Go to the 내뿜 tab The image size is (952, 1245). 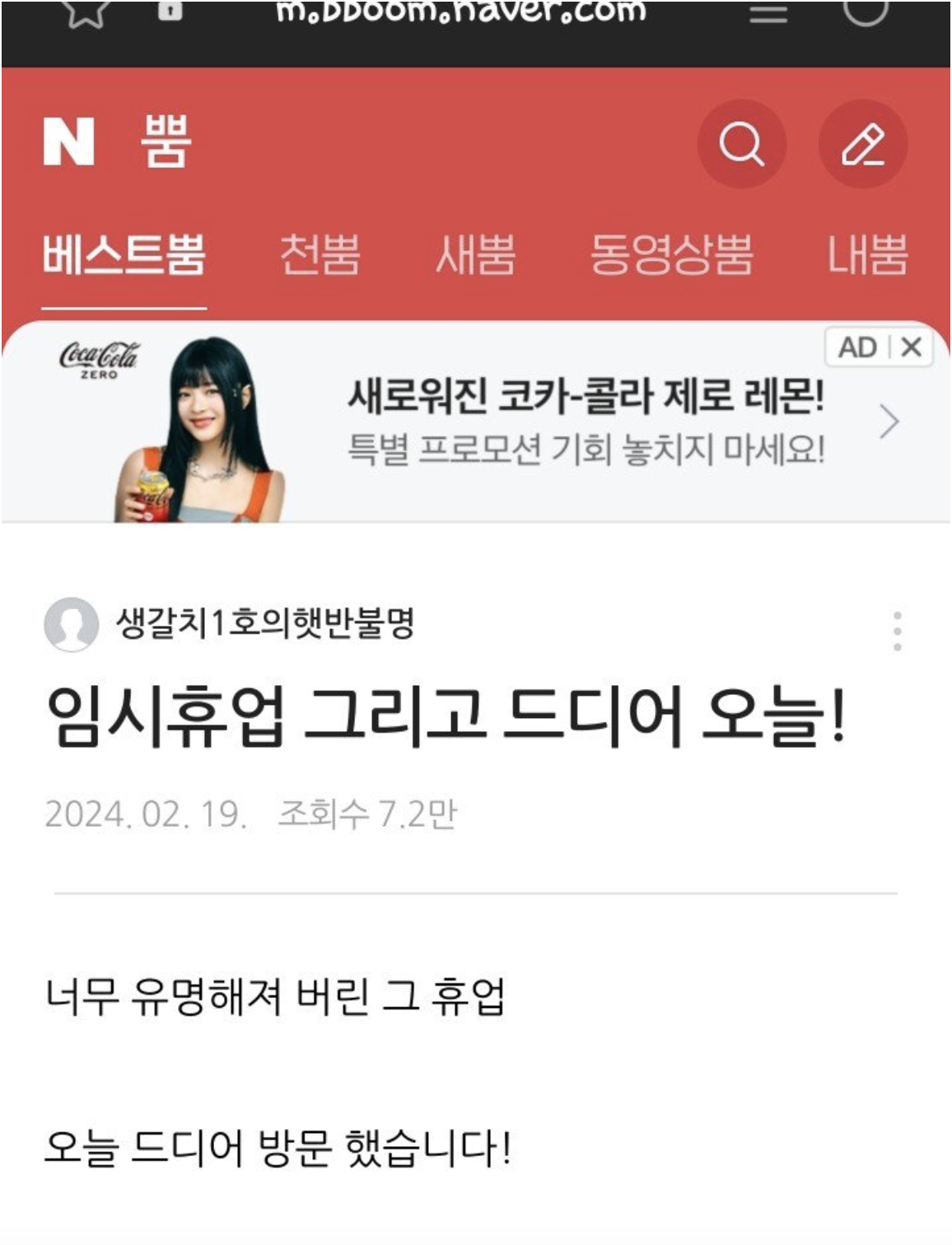click(867, 254)
